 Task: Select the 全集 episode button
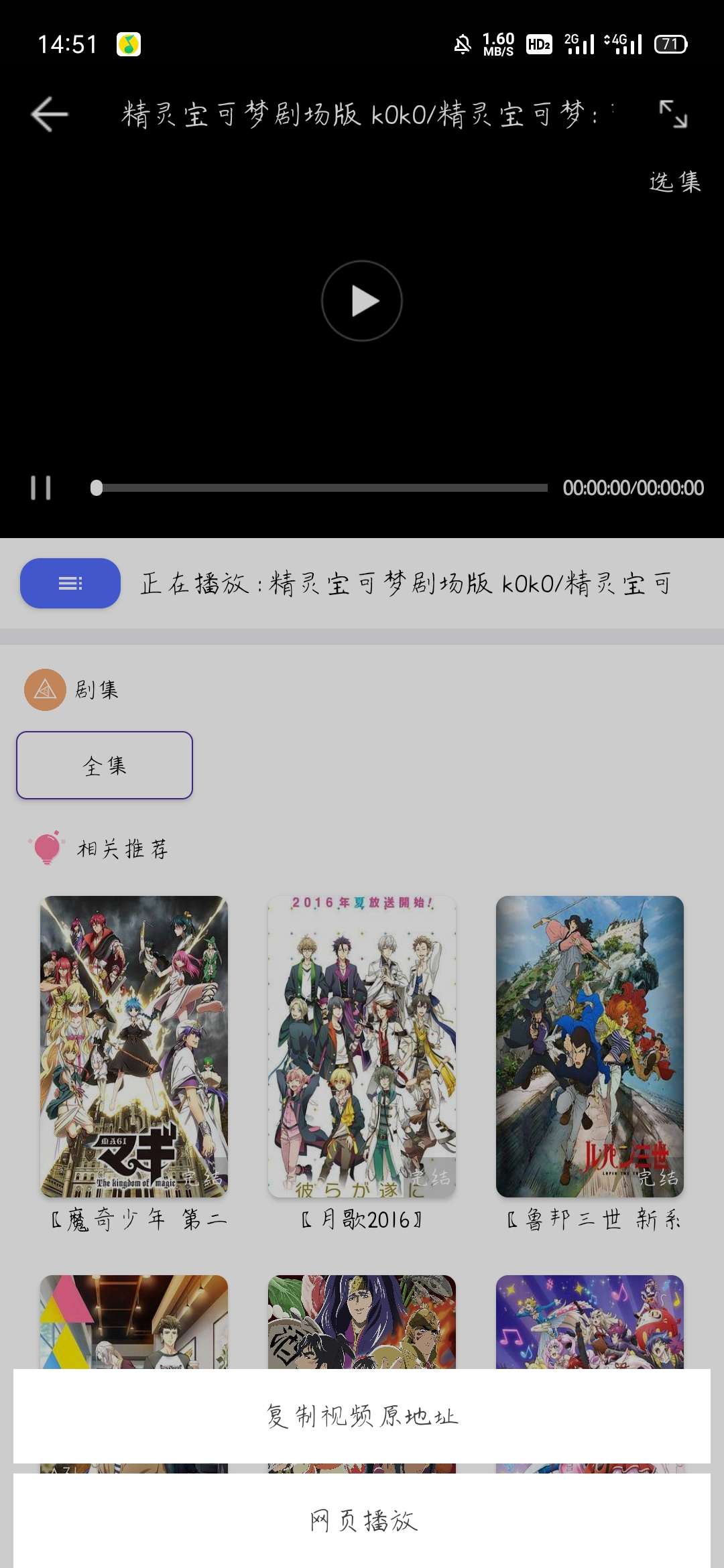105,765
